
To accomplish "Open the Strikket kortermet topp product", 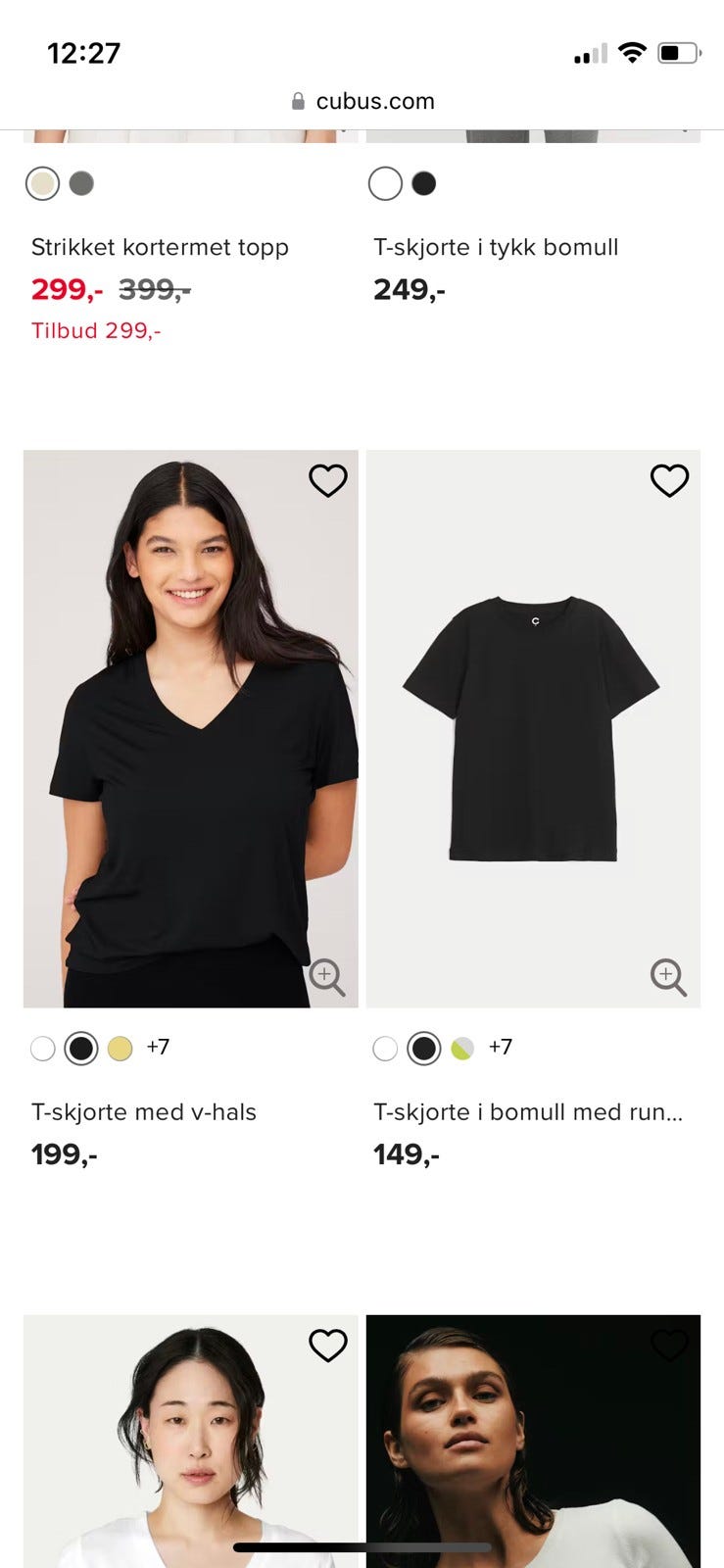I will [x=160, y=247].
